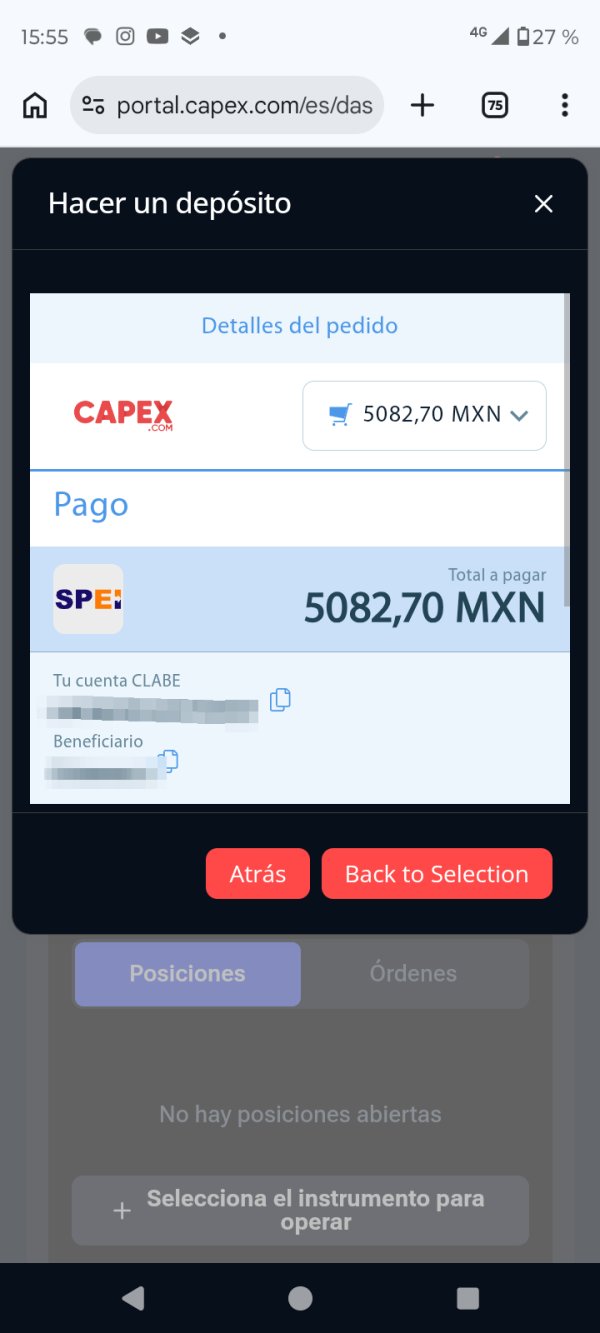Copy the CLABE account number
The image size is (600, 1333).
pos(280,700)
